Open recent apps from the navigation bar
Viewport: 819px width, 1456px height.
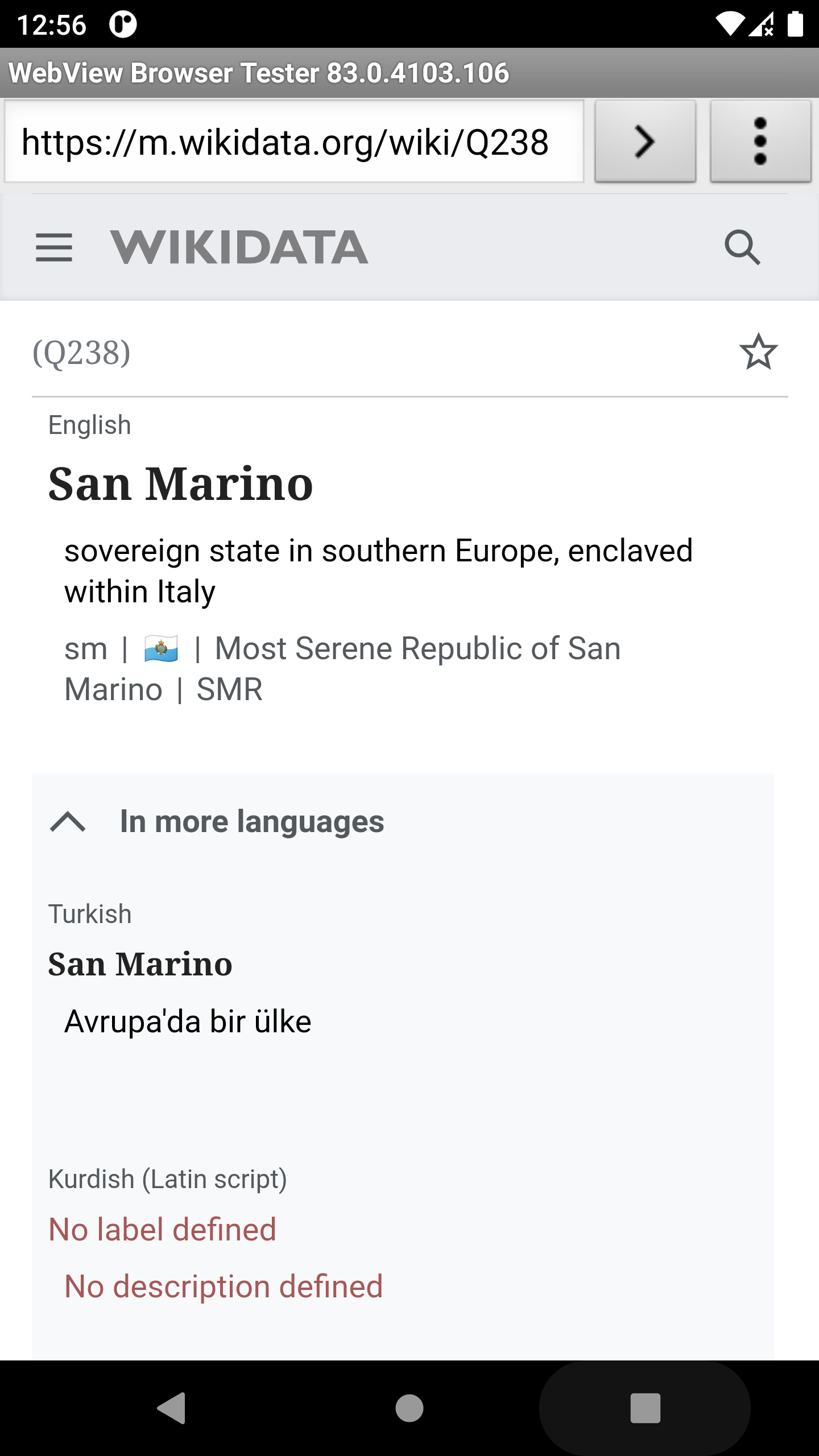645,1408
